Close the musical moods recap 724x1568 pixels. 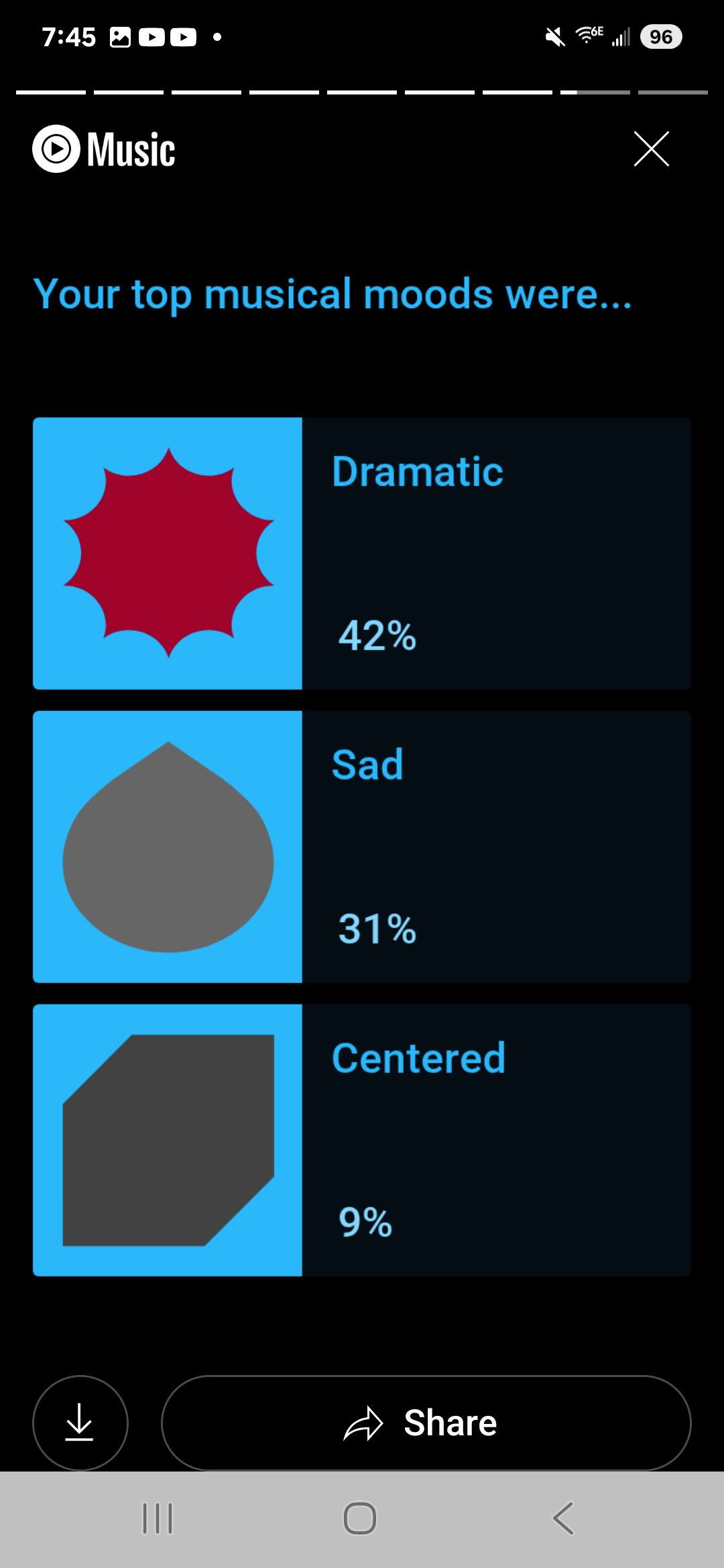click(x=652, y=149)
